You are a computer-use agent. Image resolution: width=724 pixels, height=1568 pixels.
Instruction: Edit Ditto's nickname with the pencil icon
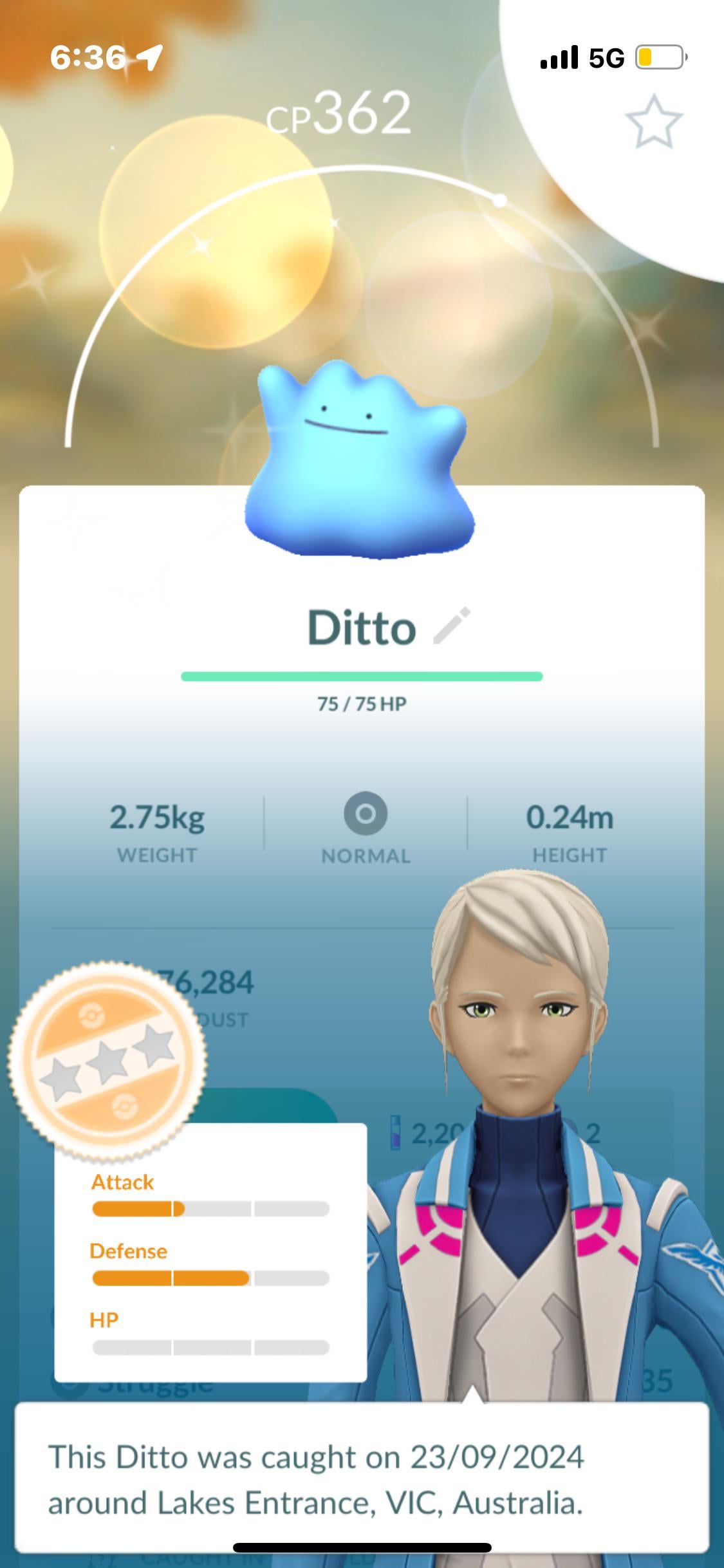pos(452,626)
